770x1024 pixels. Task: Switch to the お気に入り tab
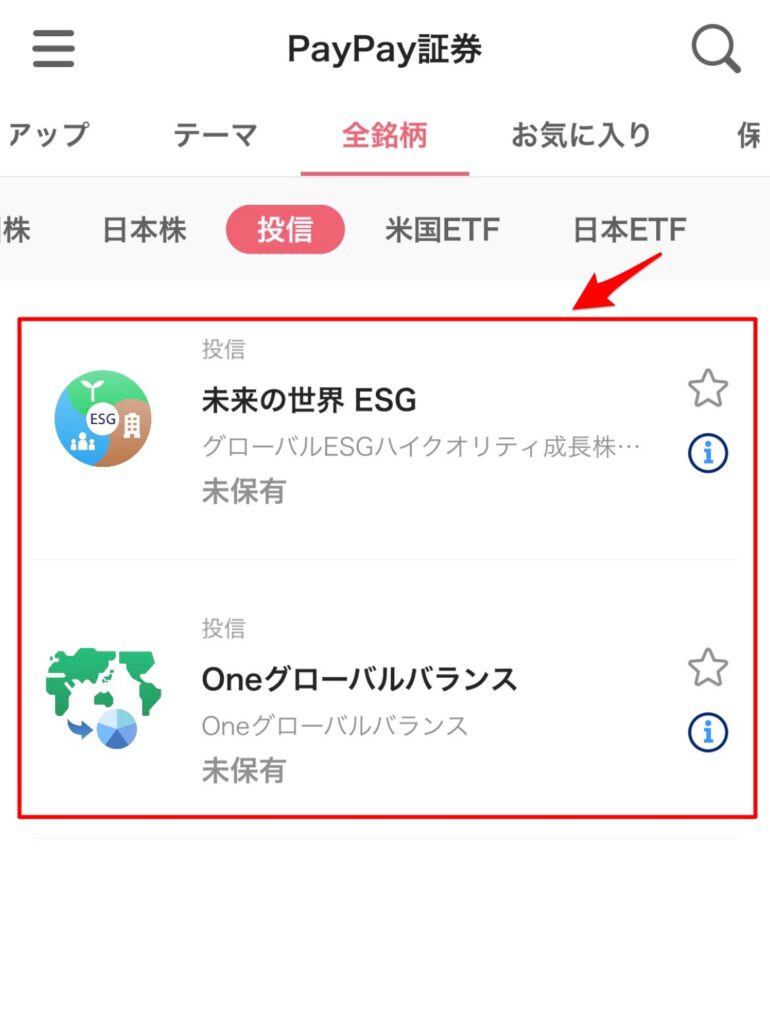581,135
